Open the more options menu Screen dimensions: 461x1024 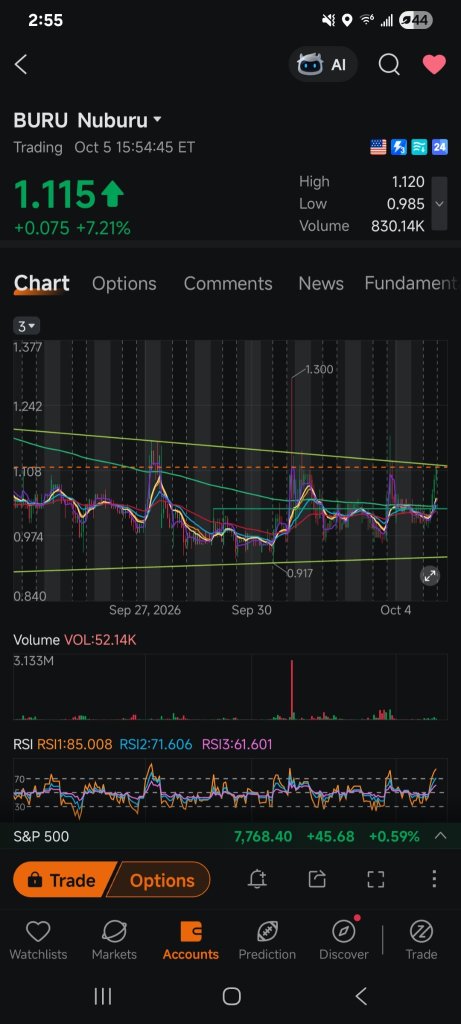click(434, 879)
